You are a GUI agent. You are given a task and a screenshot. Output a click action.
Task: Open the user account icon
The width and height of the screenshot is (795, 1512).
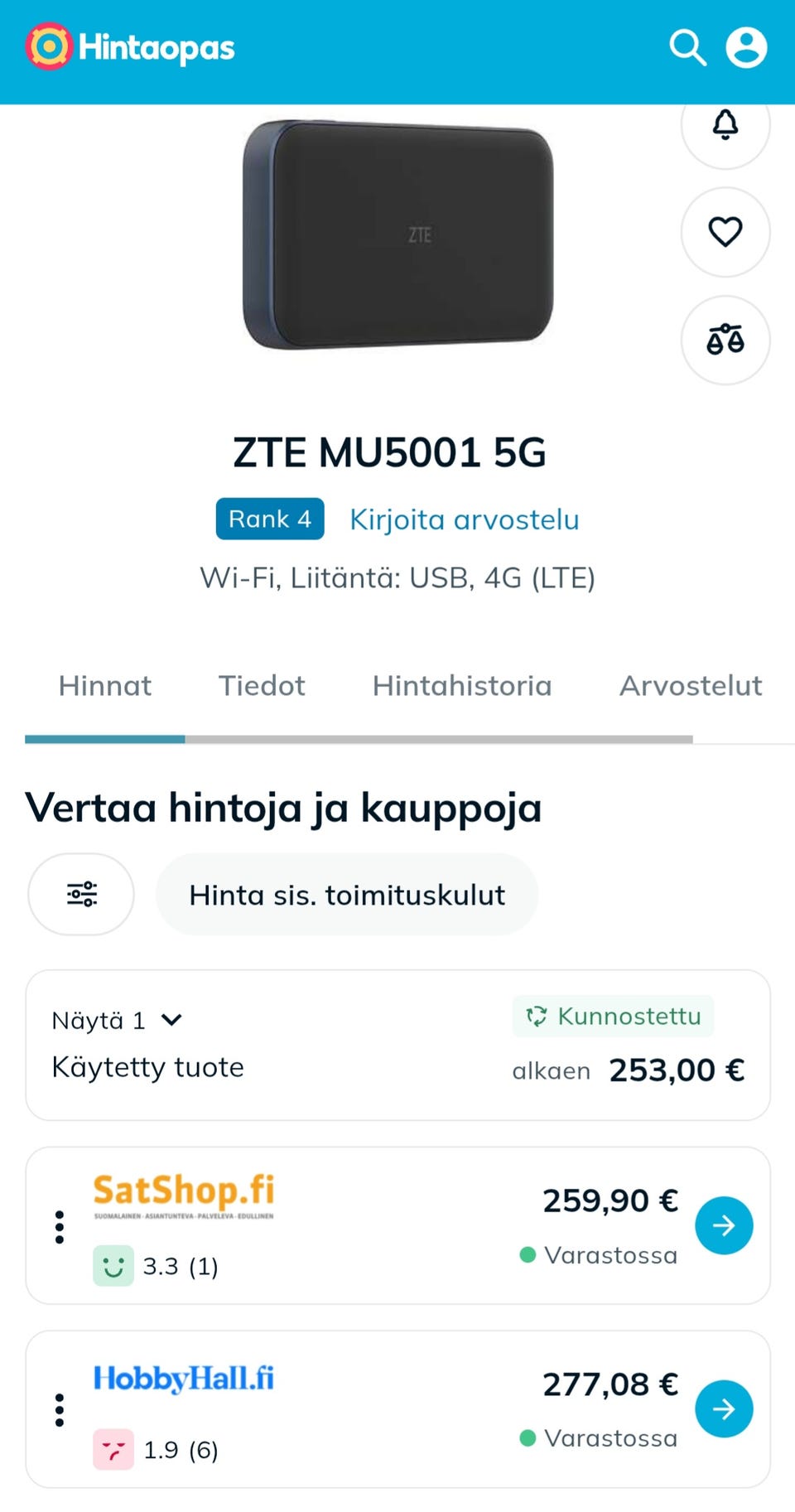click(745, 47)
